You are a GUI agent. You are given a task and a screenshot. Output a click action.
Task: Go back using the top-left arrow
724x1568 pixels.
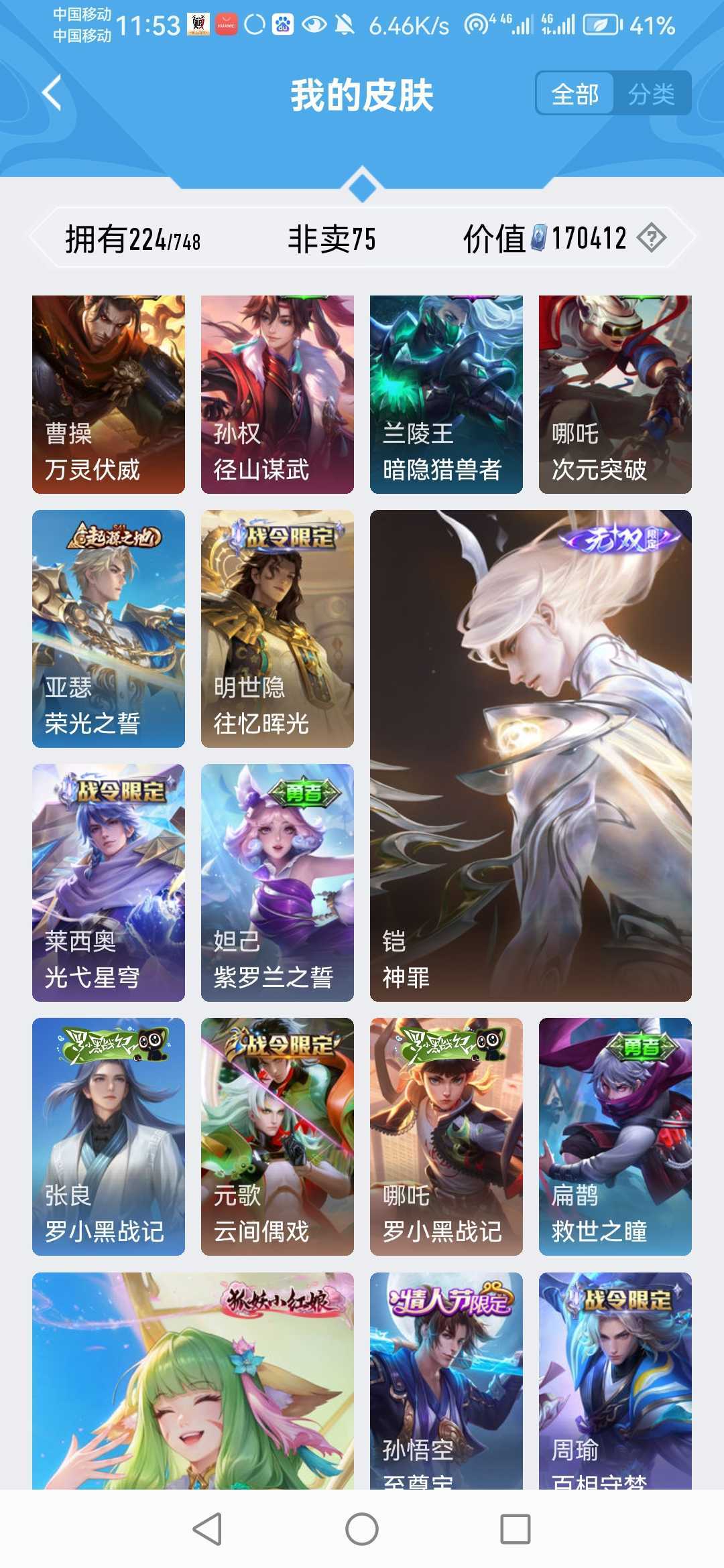[52, 92]
